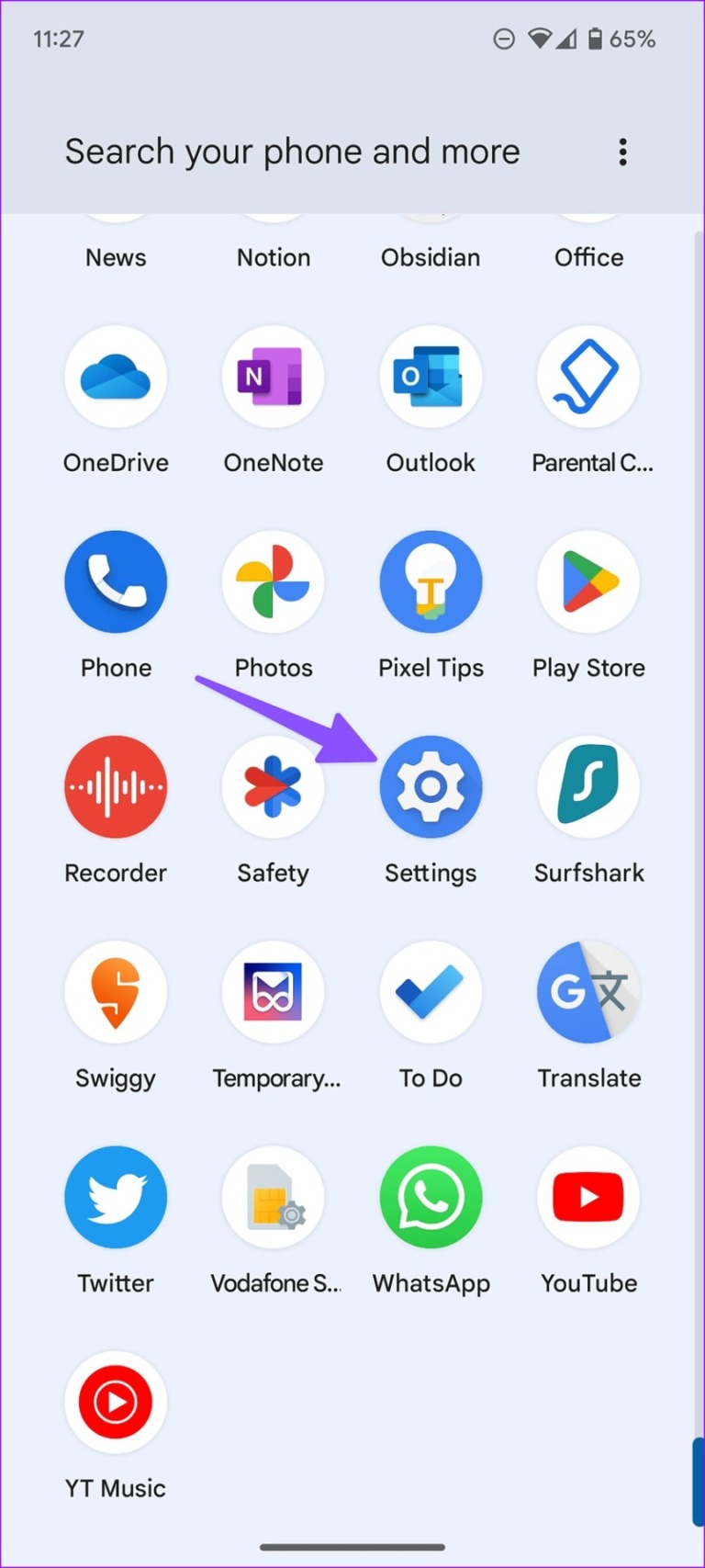Open Google Translate
Image resolution: width=705 pixels, height=1568 pixels.
coord(588,991)
